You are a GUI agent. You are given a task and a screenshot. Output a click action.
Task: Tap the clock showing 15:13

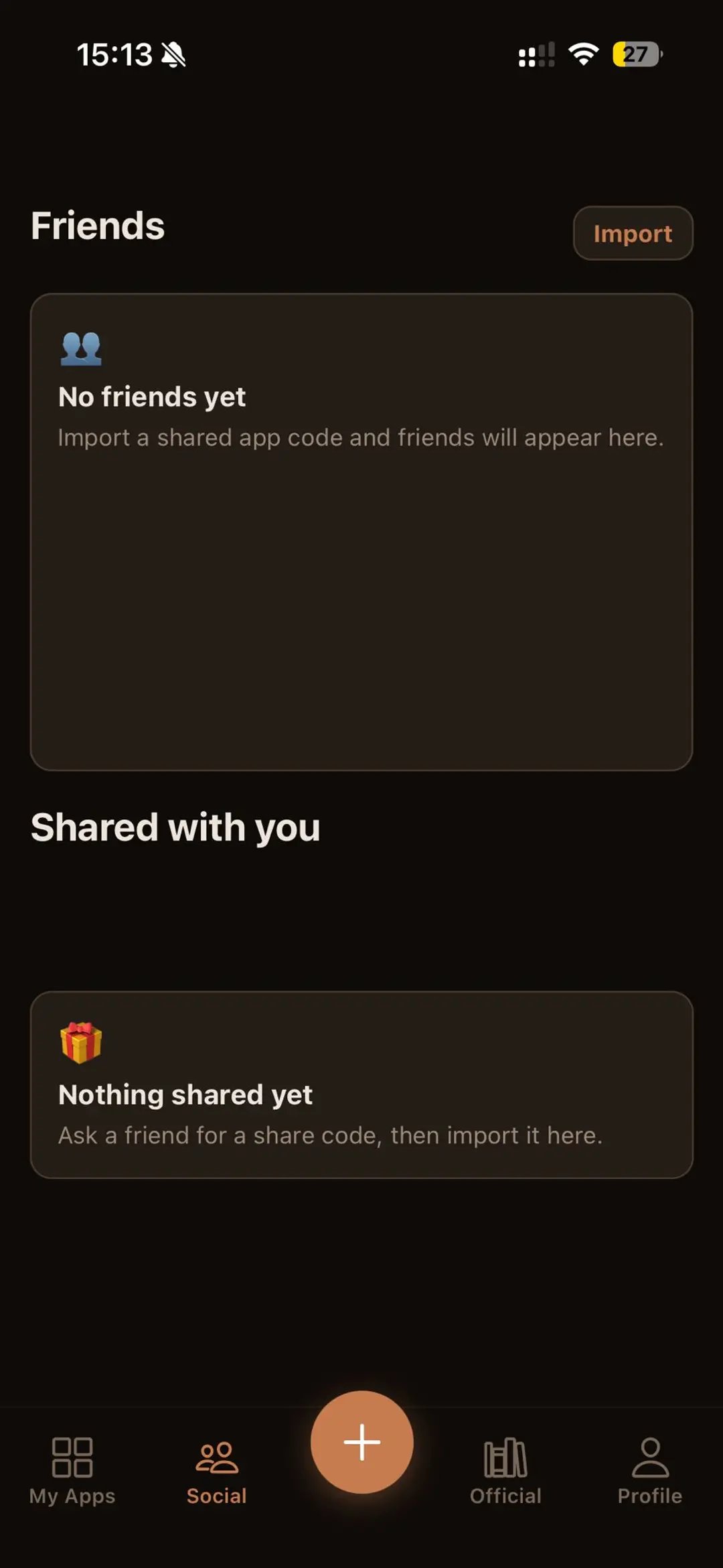tap(115, 54)
